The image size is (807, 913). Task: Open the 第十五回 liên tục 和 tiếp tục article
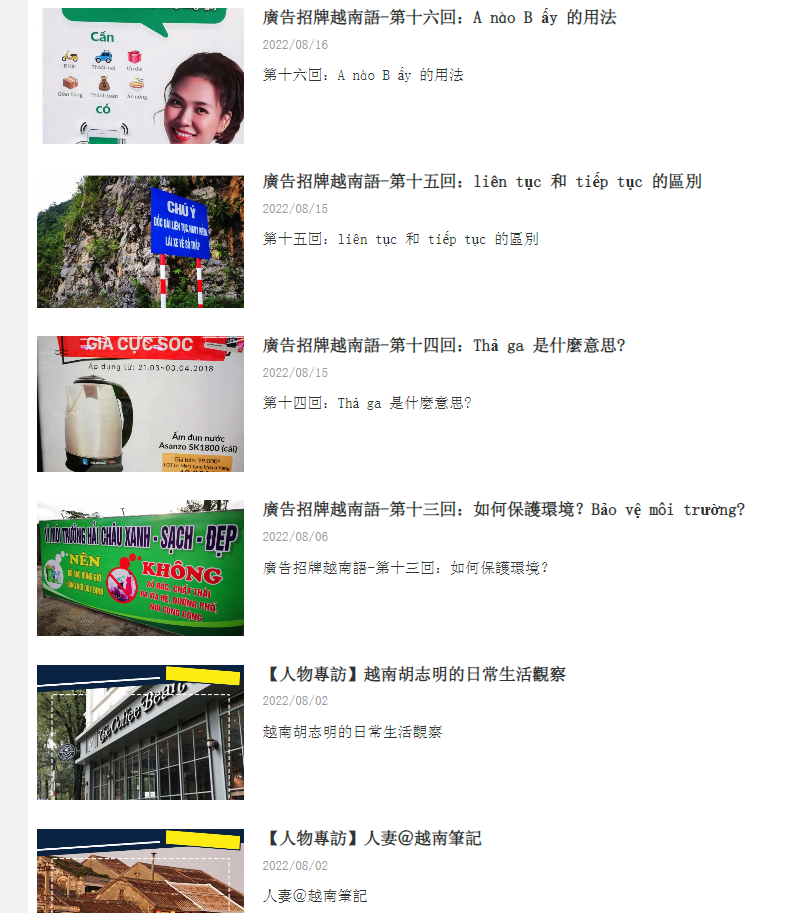pos(481,182)
